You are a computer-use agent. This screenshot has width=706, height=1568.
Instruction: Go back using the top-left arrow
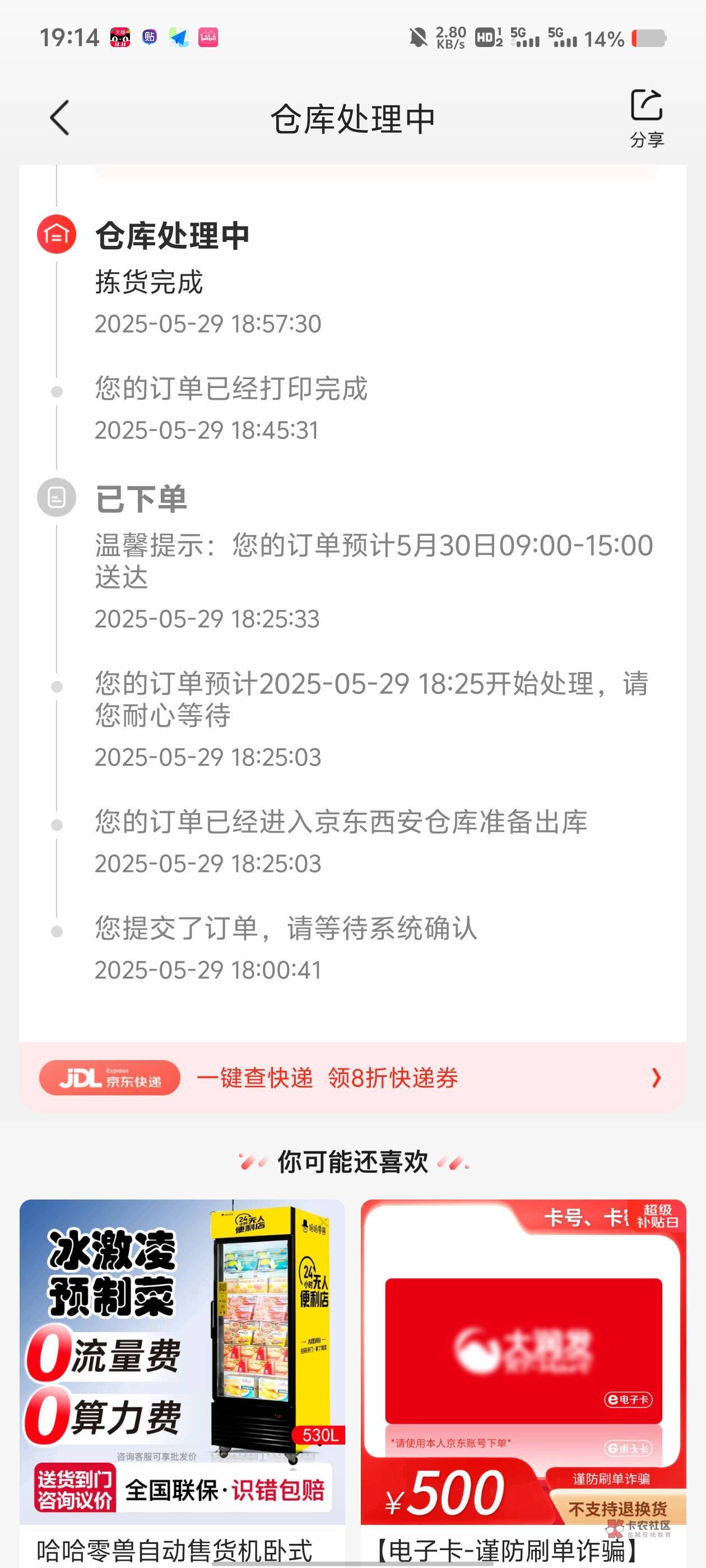tap(60, 118)
